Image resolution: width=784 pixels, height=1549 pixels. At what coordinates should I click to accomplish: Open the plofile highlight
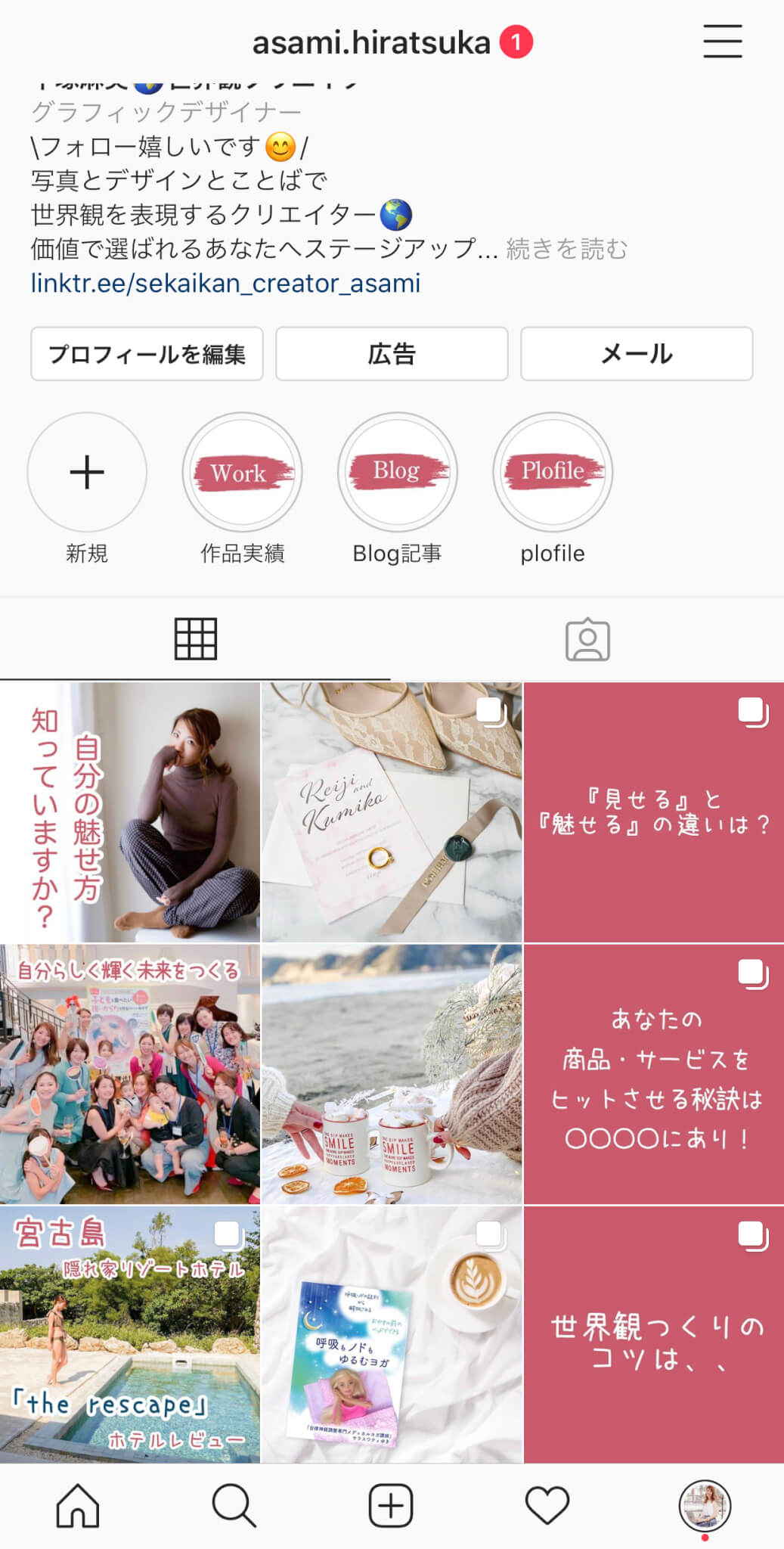(553, 473)
